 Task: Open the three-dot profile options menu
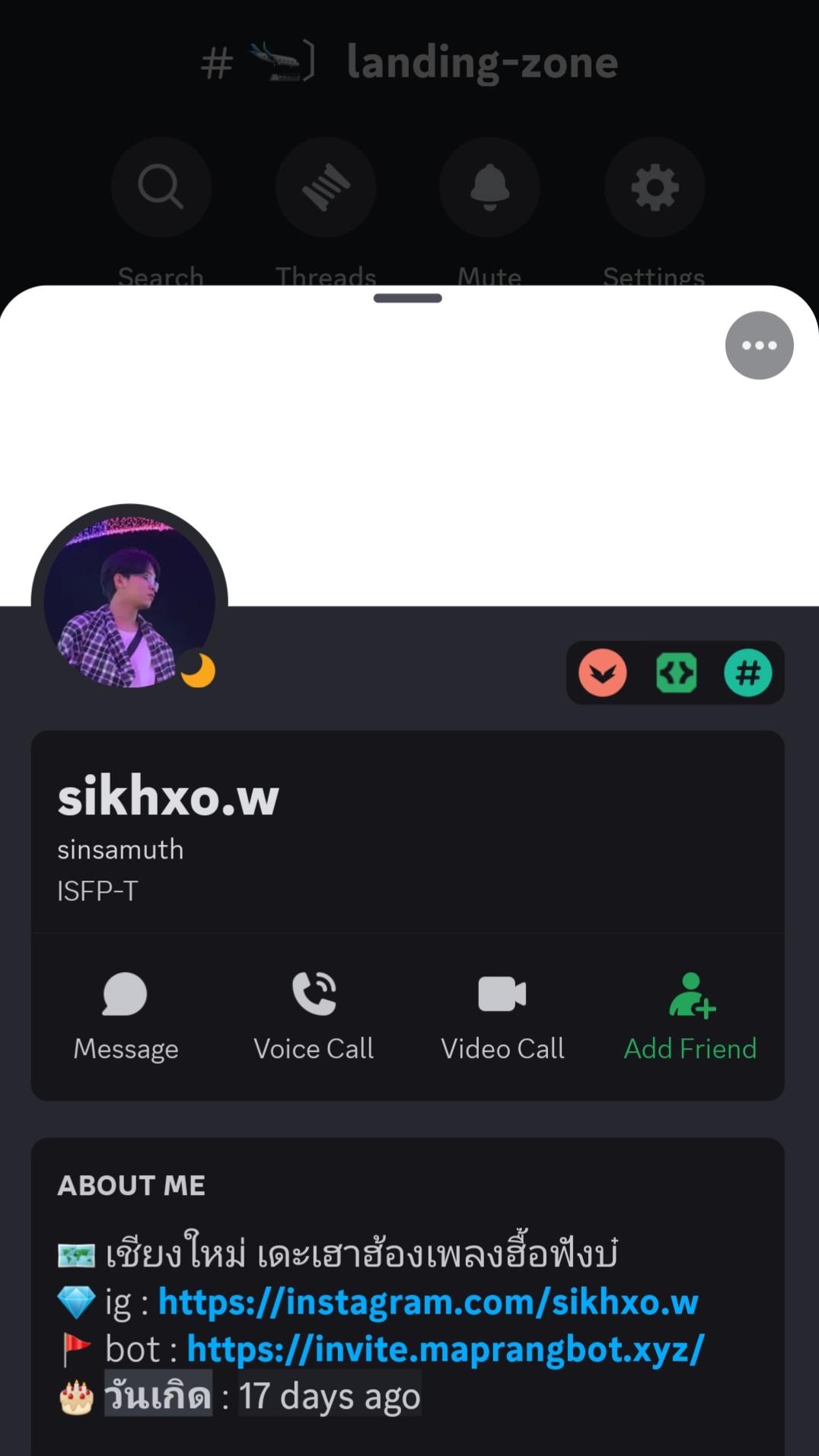759,346
